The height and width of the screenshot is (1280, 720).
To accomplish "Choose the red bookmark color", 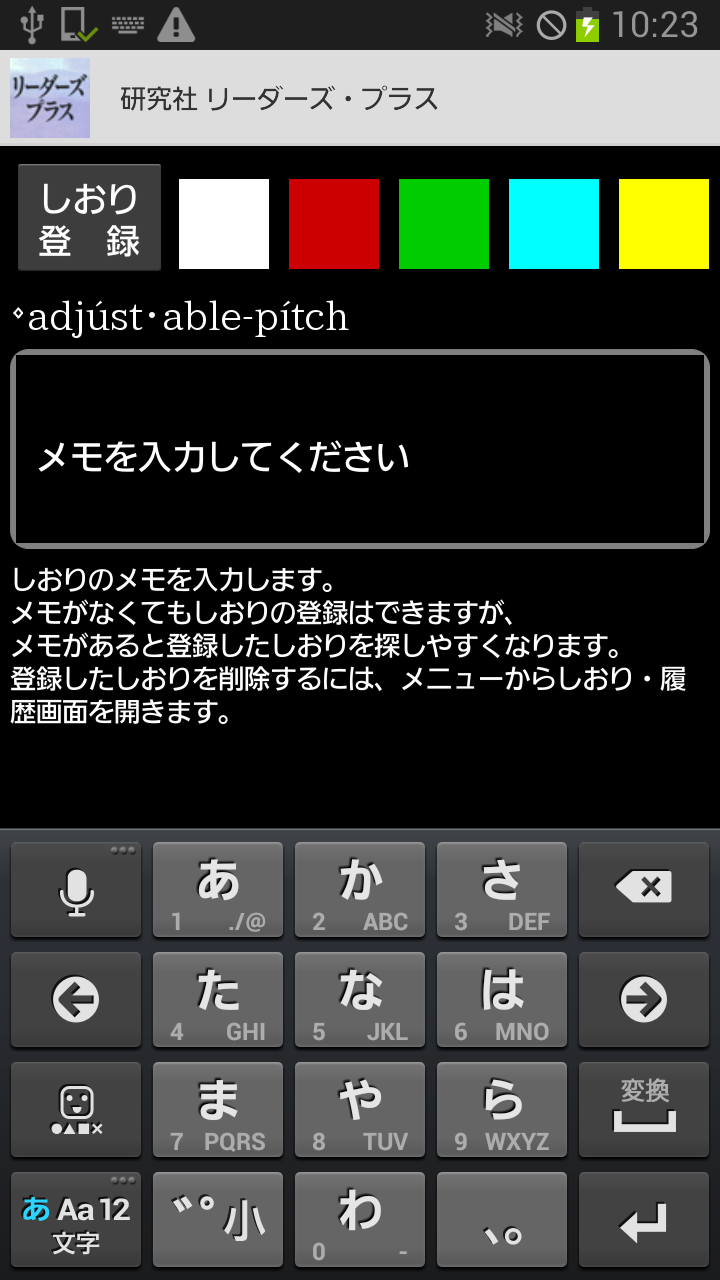I will [334, 224].
